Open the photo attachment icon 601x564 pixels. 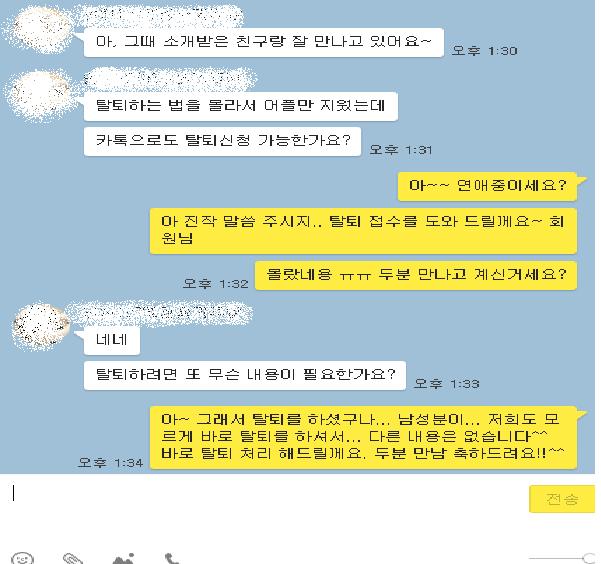(x=123, y=559)
